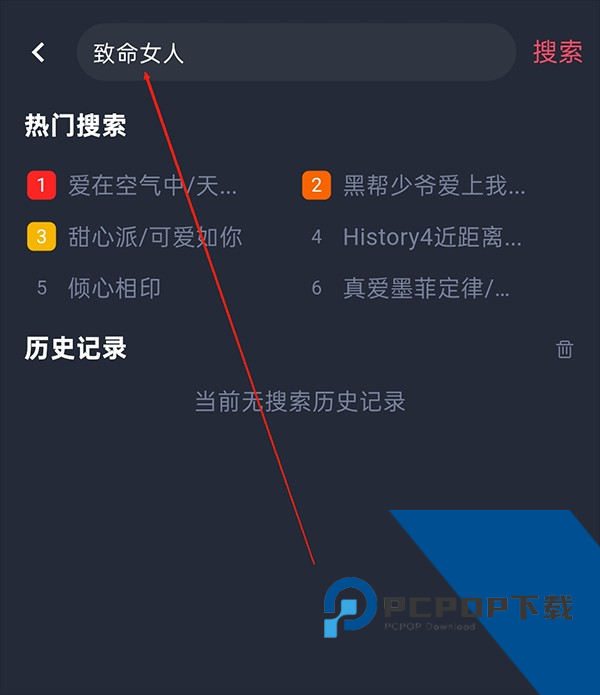Screen dimensions: 600x695
Task: Clear search history with trash icon
Action: click(x=565, y=349)
